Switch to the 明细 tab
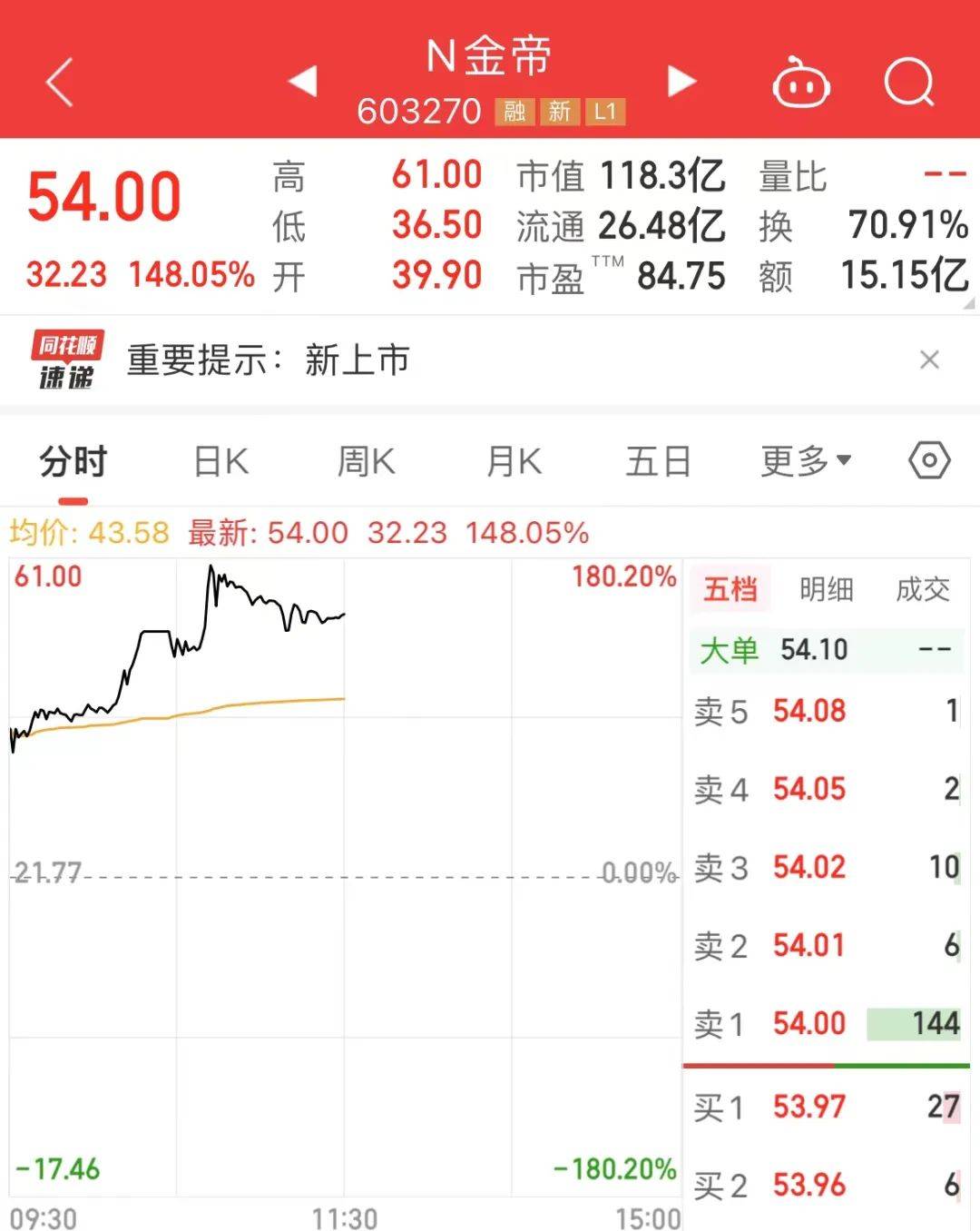This screenshot has width=980, height=1231. 826,589
